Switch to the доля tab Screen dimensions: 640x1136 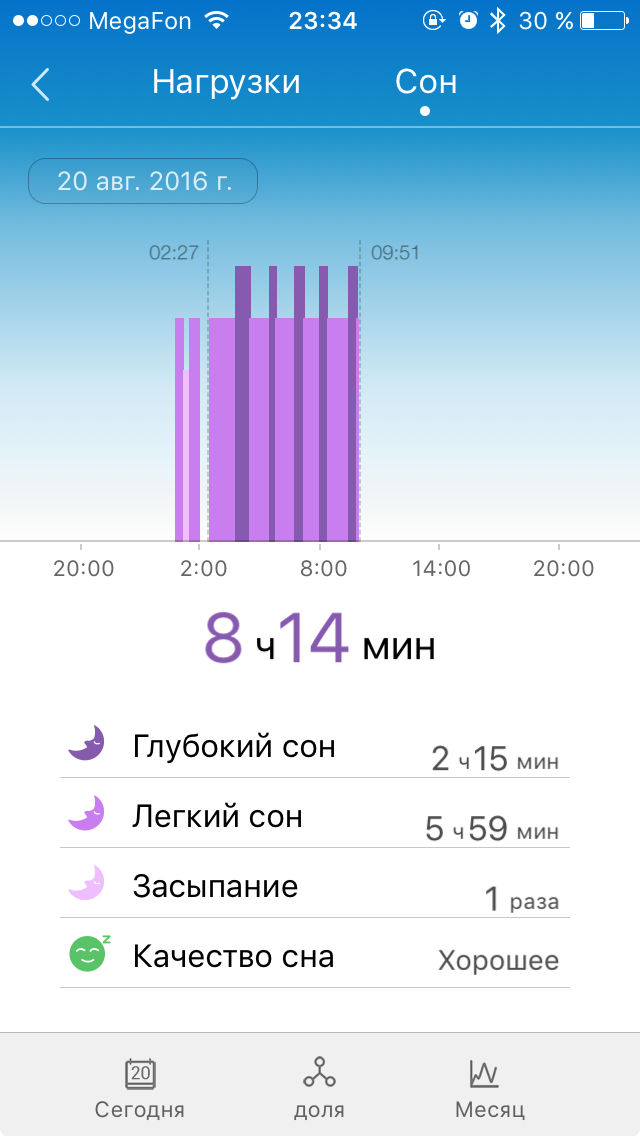[x=319, y=1087]
